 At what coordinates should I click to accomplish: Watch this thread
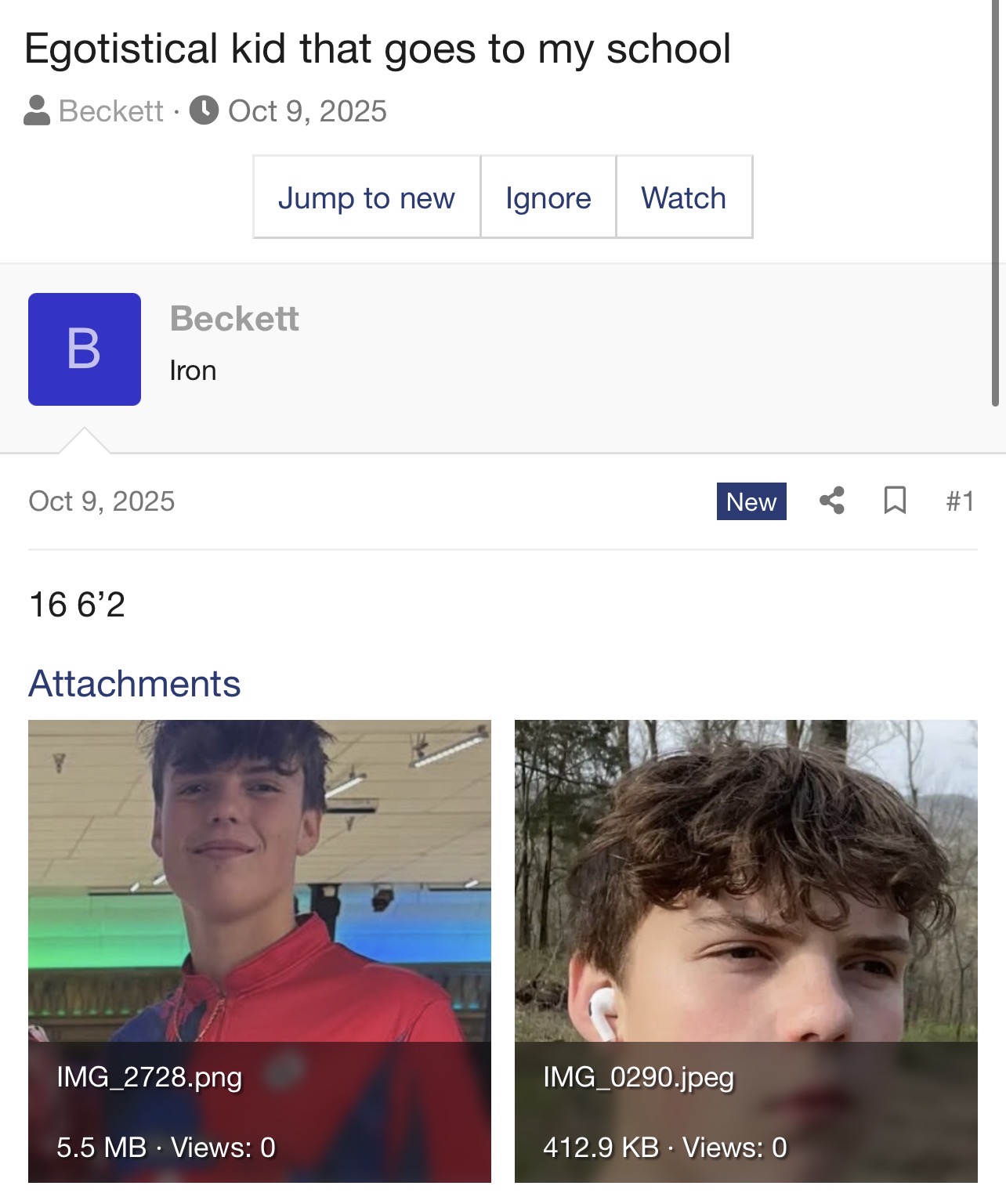tap(683, 197)
